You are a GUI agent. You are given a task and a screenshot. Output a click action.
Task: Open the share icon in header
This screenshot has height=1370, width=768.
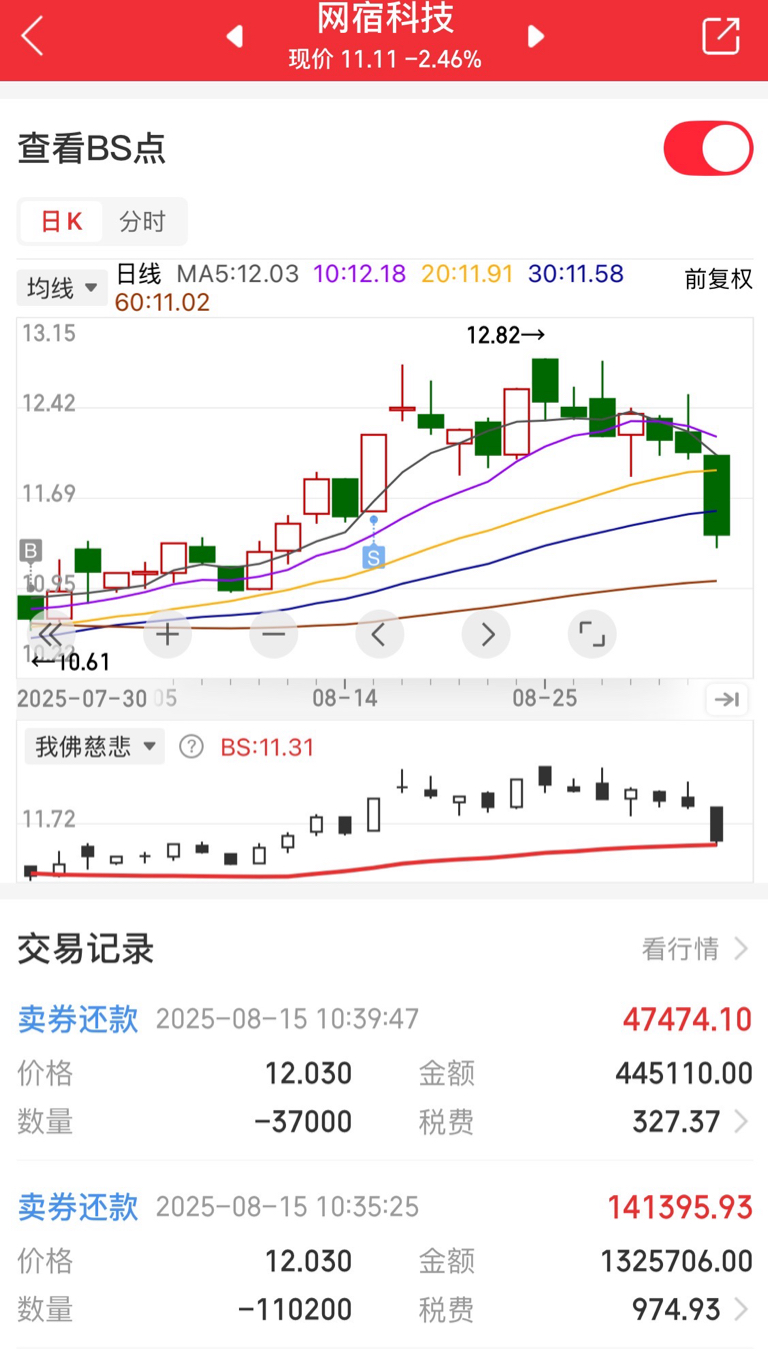[x=721, y=36]
